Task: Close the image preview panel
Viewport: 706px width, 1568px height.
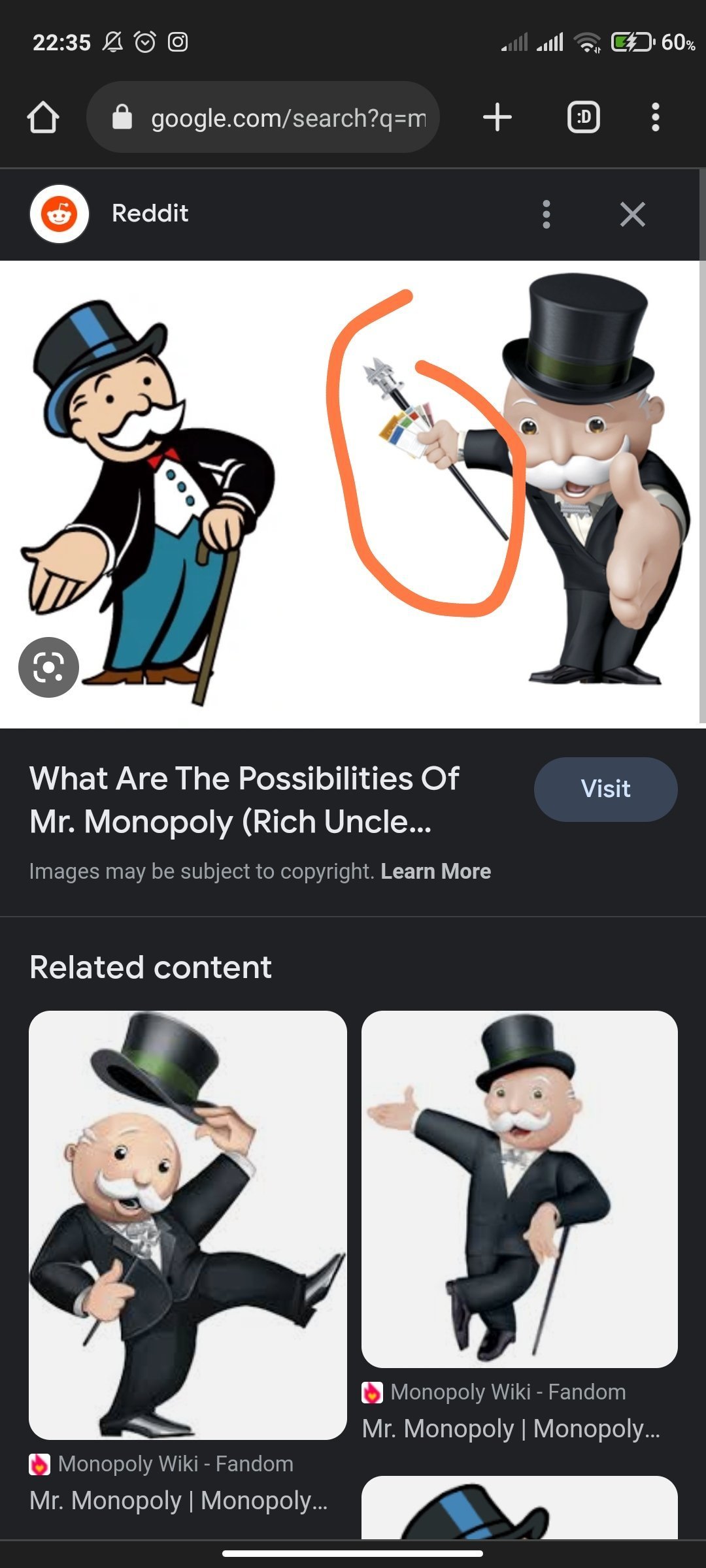Action: click(632, 214)
